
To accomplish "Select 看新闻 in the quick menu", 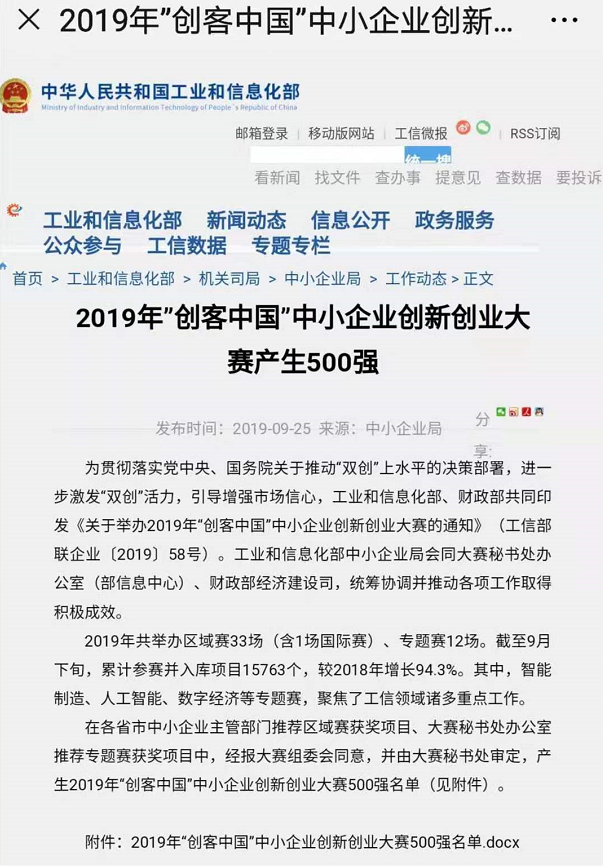I will click(277, 177).
